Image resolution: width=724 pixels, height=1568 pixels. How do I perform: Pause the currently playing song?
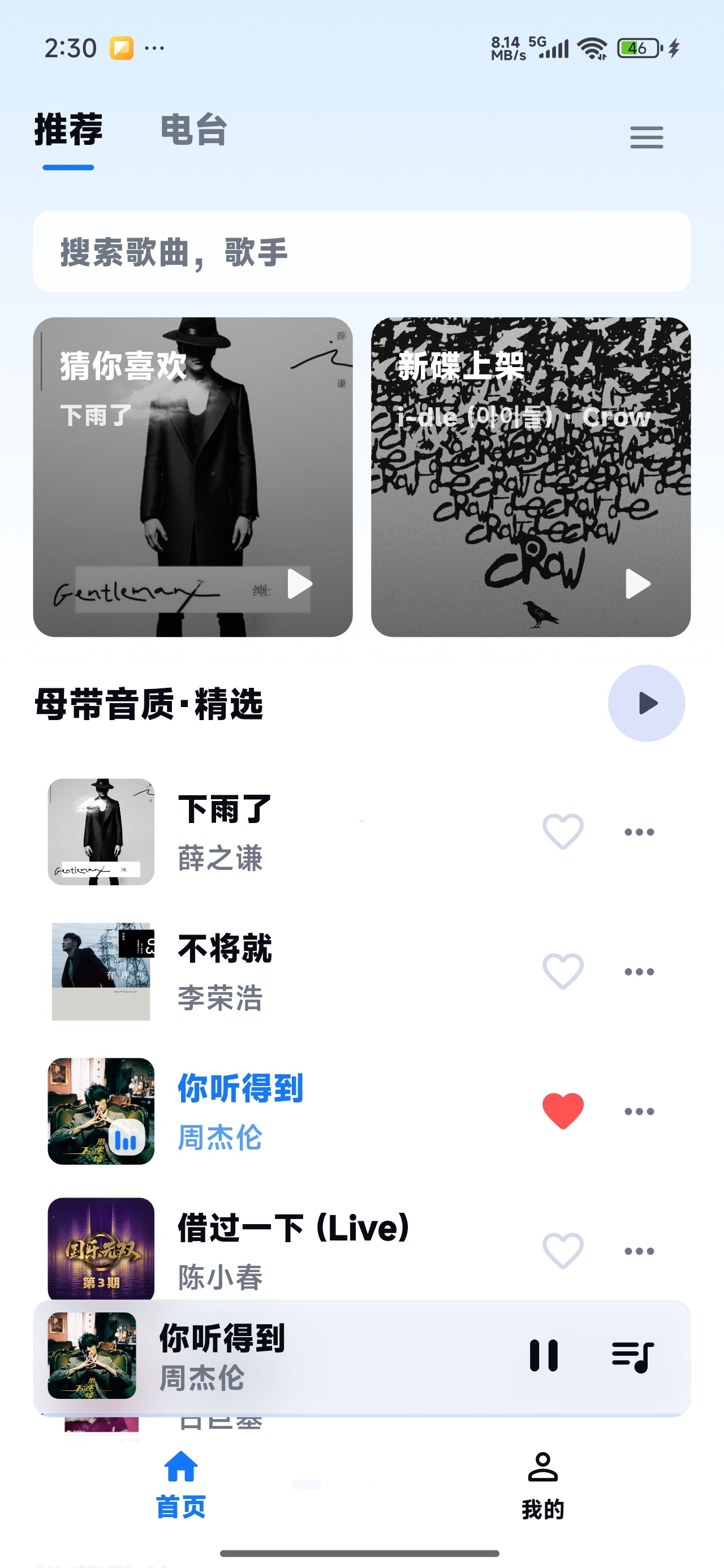(543, 1355)
